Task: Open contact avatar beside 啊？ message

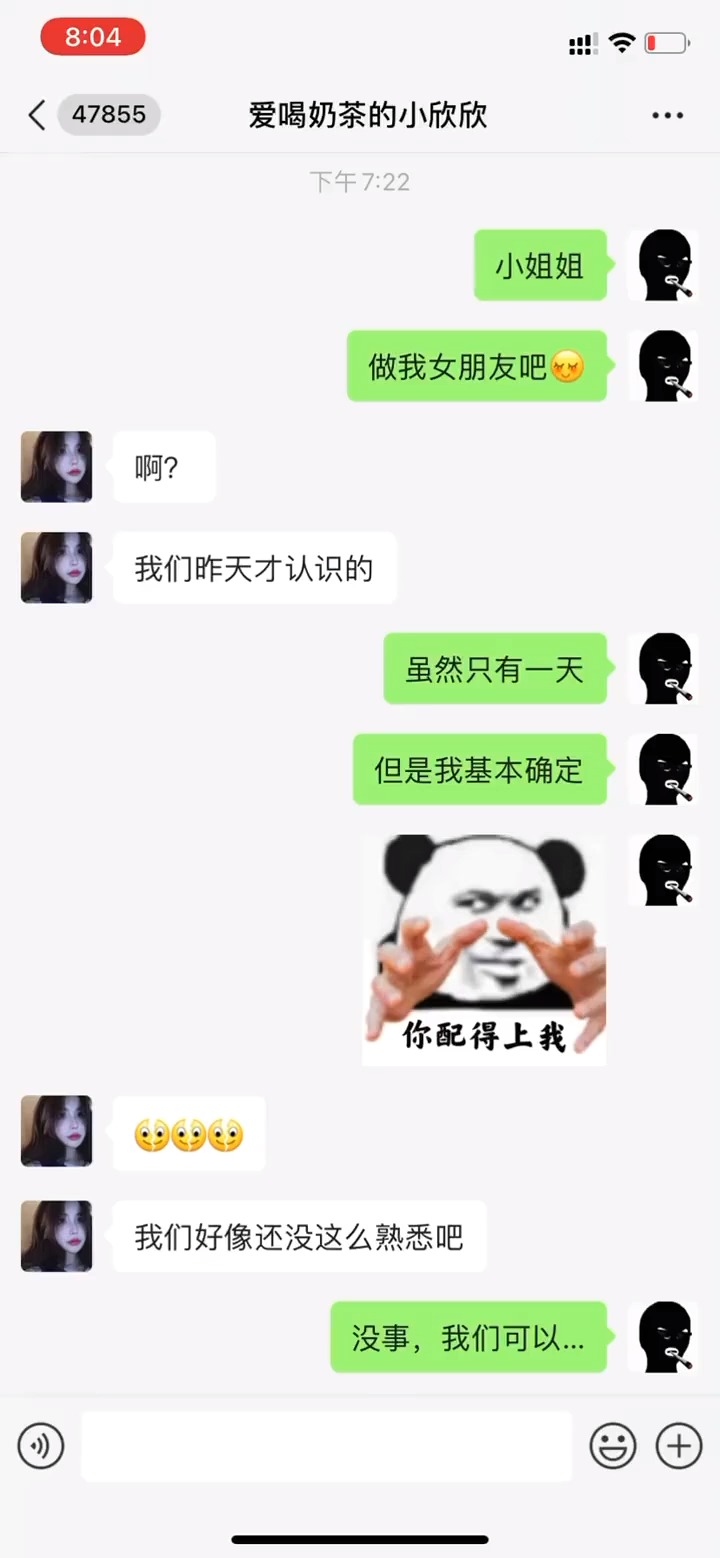Action: [57, 467]
